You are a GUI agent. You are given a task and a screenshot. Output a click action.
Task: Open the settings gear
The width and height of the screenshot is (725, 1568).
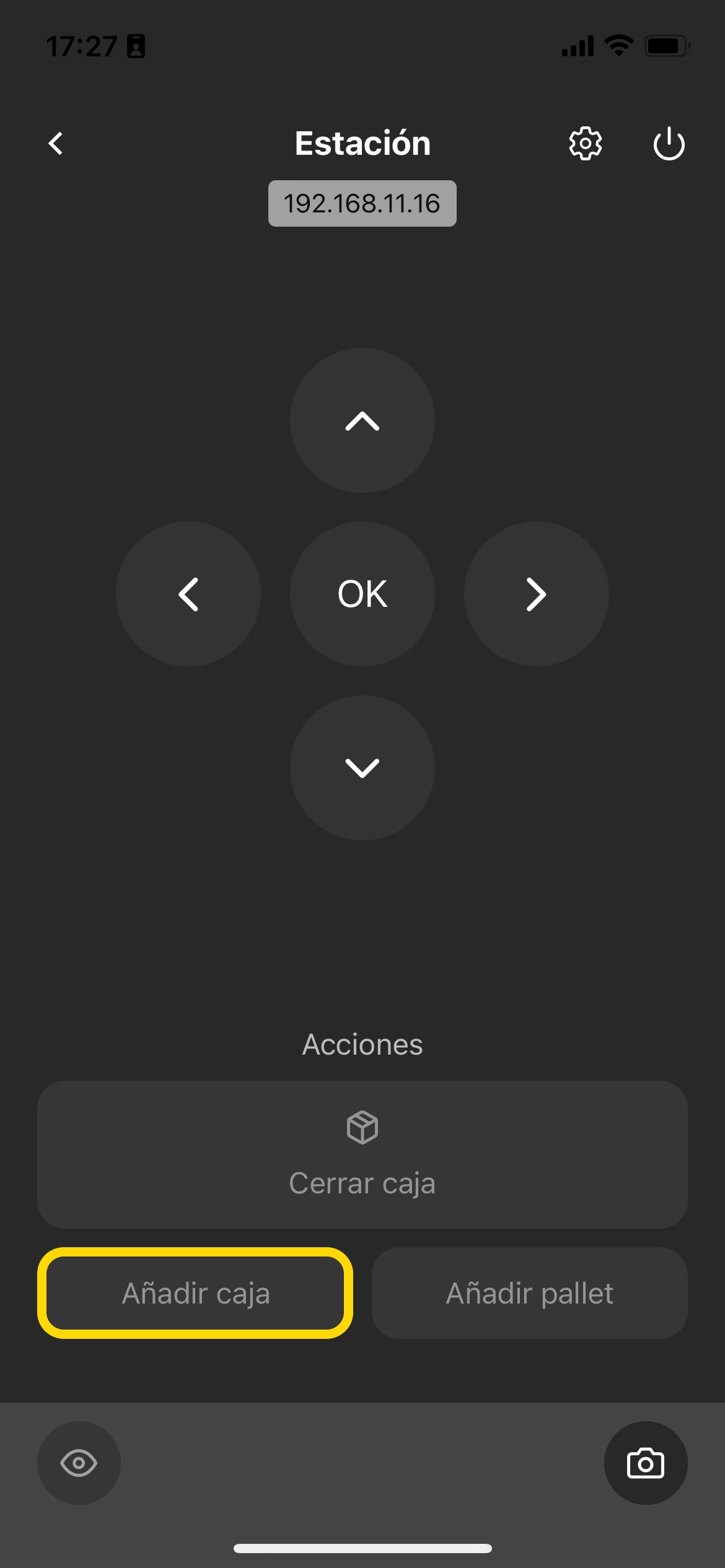[x=585, y=144]
